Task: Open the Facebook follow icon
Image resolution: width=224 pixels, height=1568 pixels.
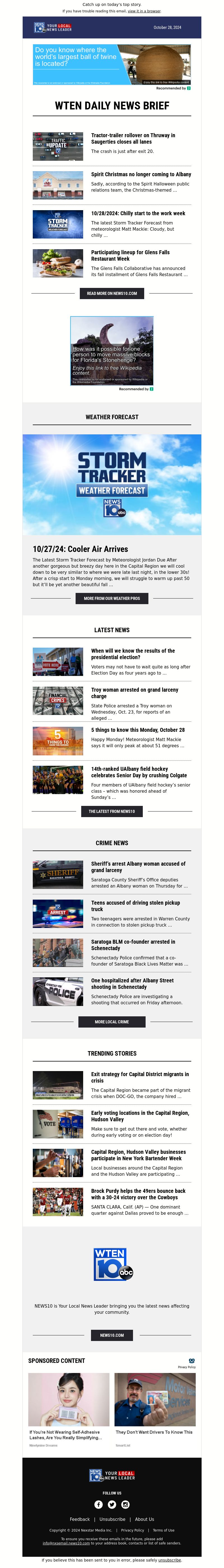Action: tap(98, 1505)
